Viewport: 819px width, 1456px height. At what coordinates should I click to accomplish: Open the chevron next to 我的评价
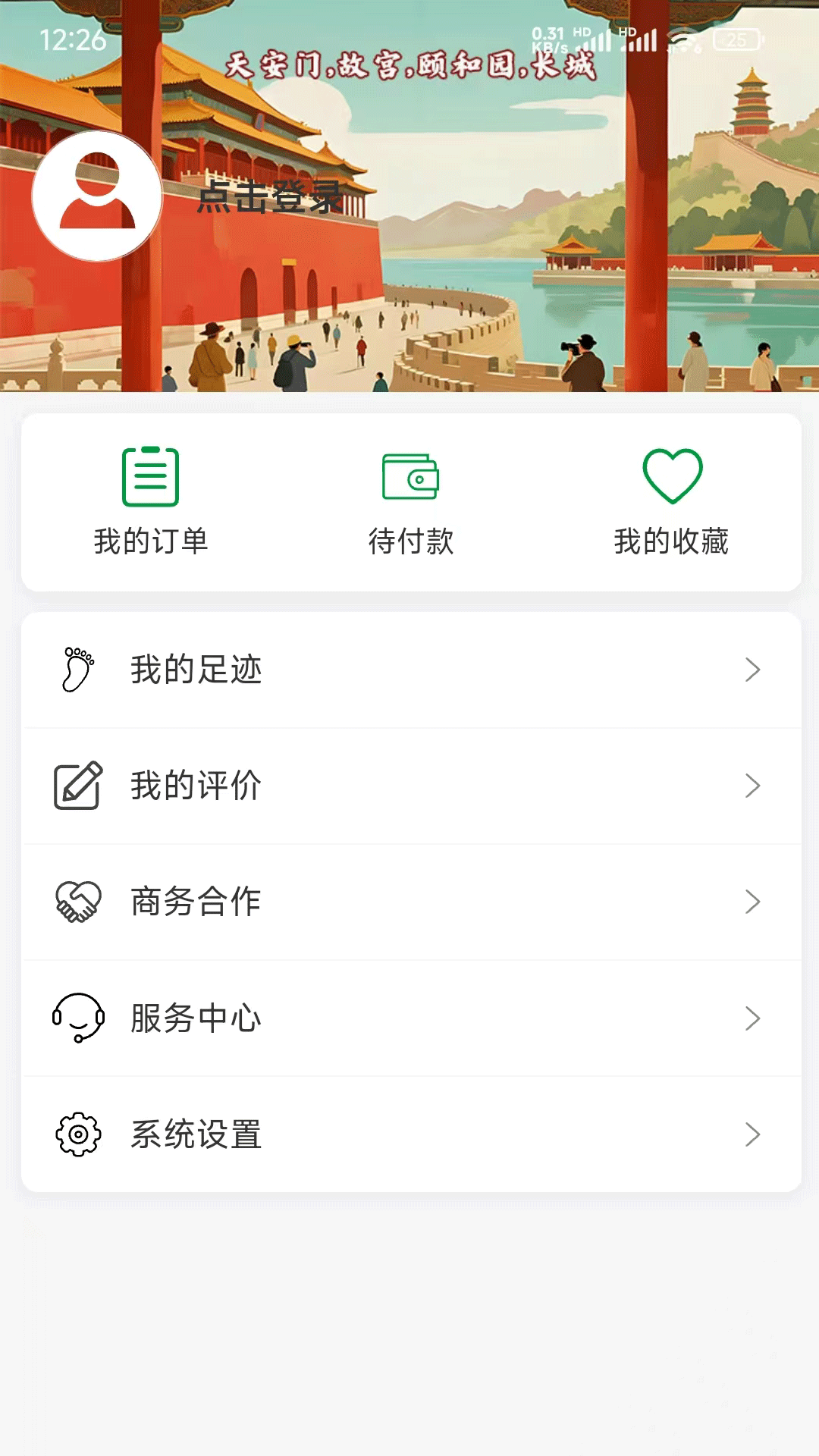[752, 786]
